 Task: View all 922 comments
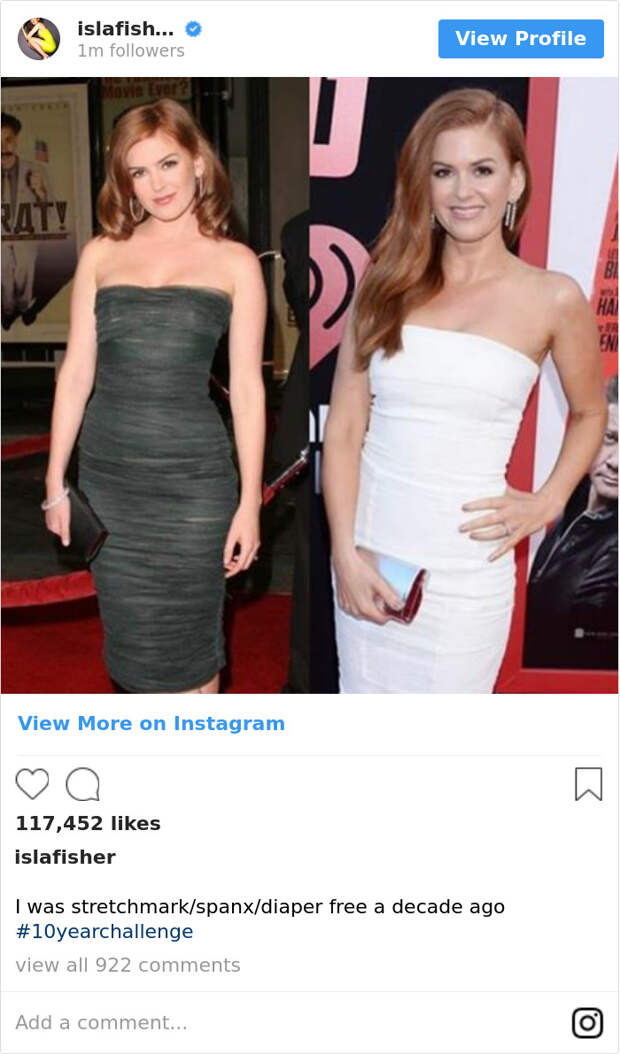(128, 965)
